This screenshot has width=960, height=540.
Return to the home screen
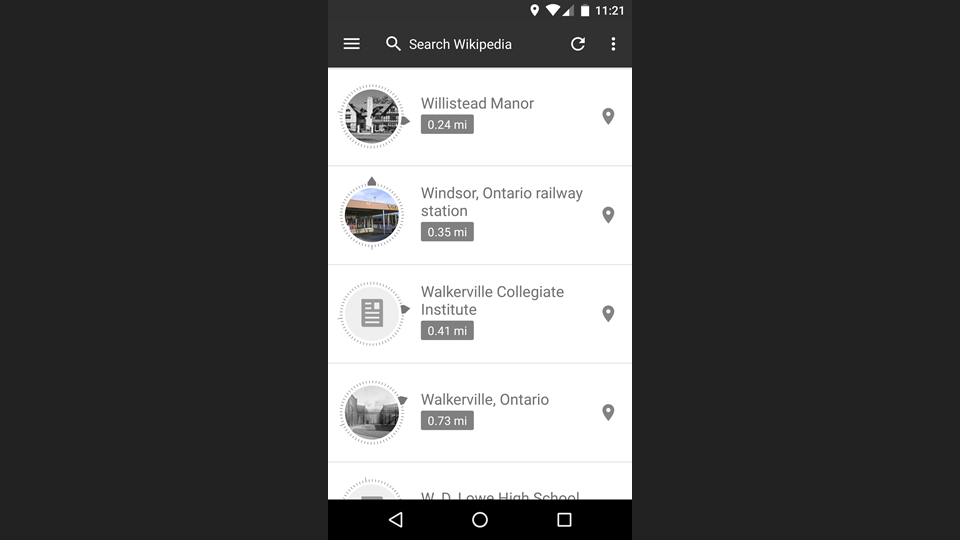pyautogui.click(x=480, y=520)
